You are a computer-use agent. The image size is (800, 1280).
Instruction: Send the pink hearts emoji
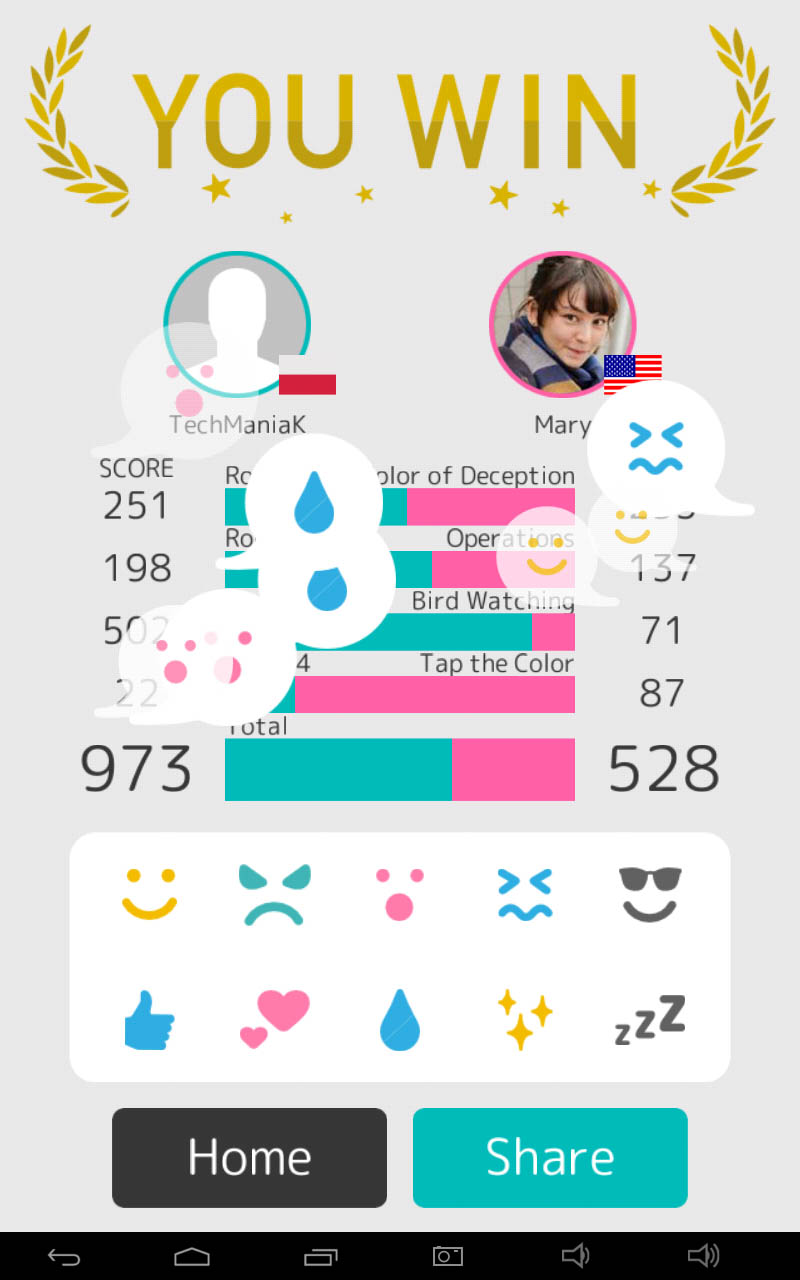pyautogui.click(x=275, y=1020)
